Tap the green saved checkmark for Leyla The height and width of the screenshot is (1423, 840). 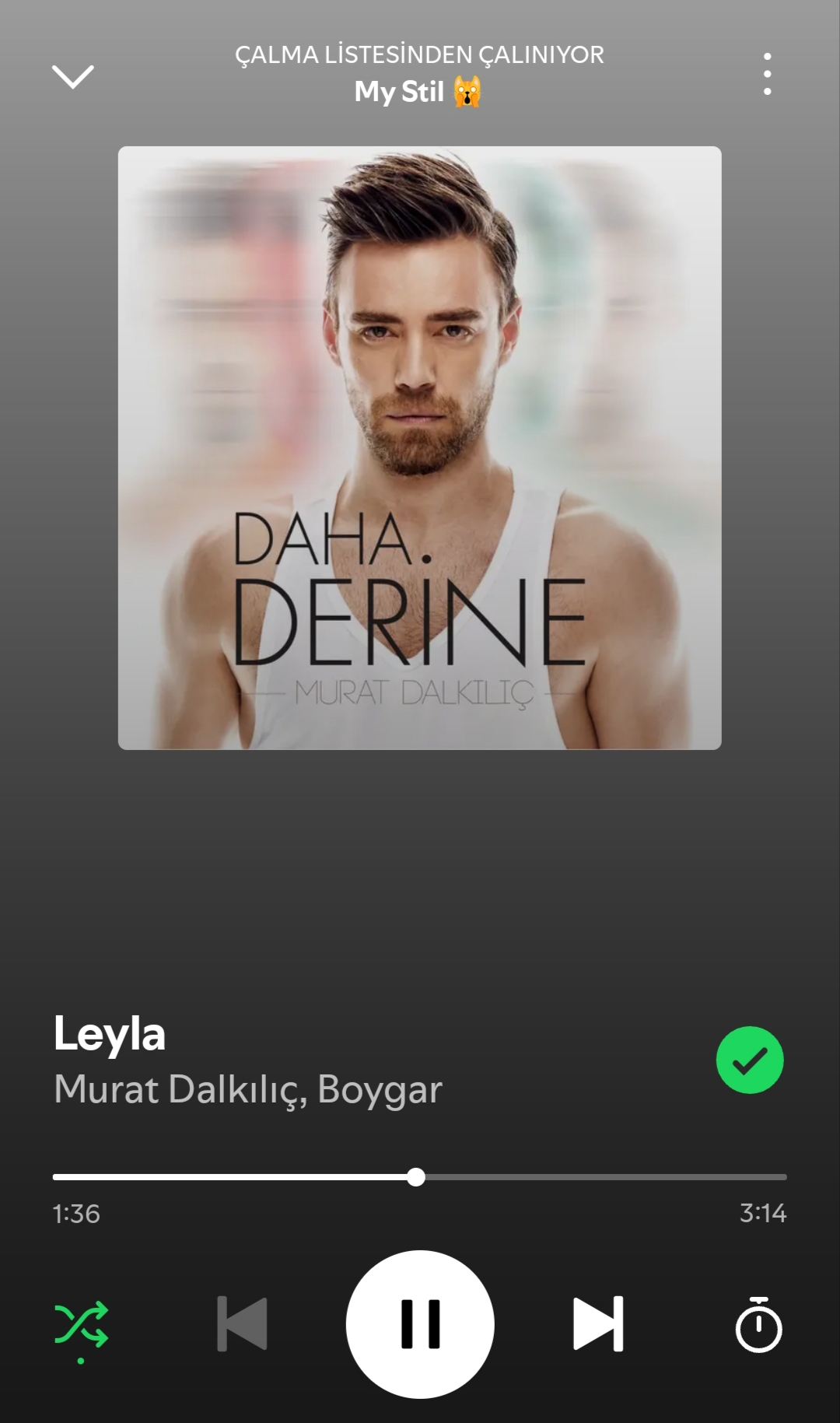pos(750,1060)
